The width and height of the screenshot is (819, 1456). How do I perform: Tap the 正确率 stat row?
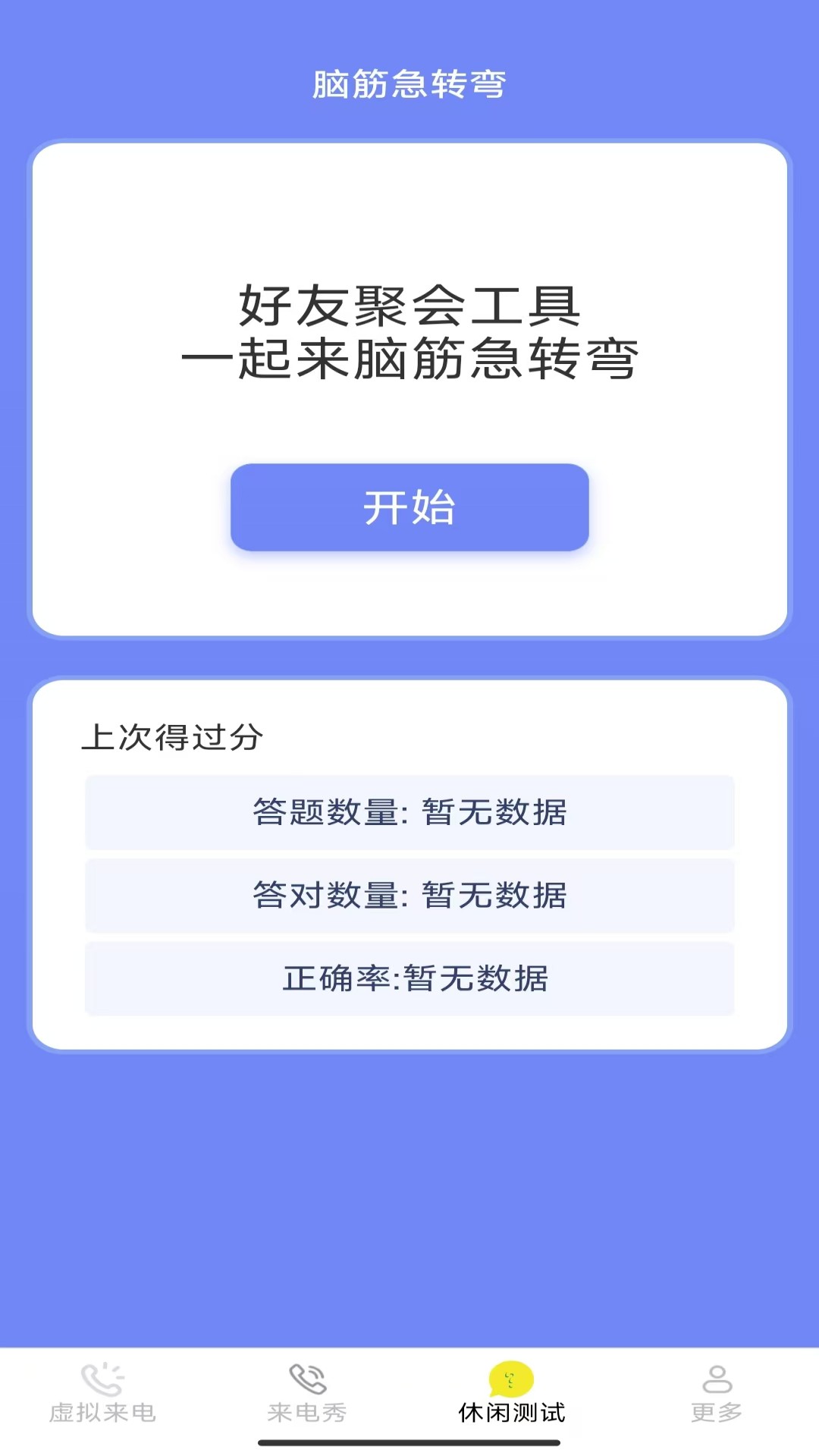click(409, 980)
